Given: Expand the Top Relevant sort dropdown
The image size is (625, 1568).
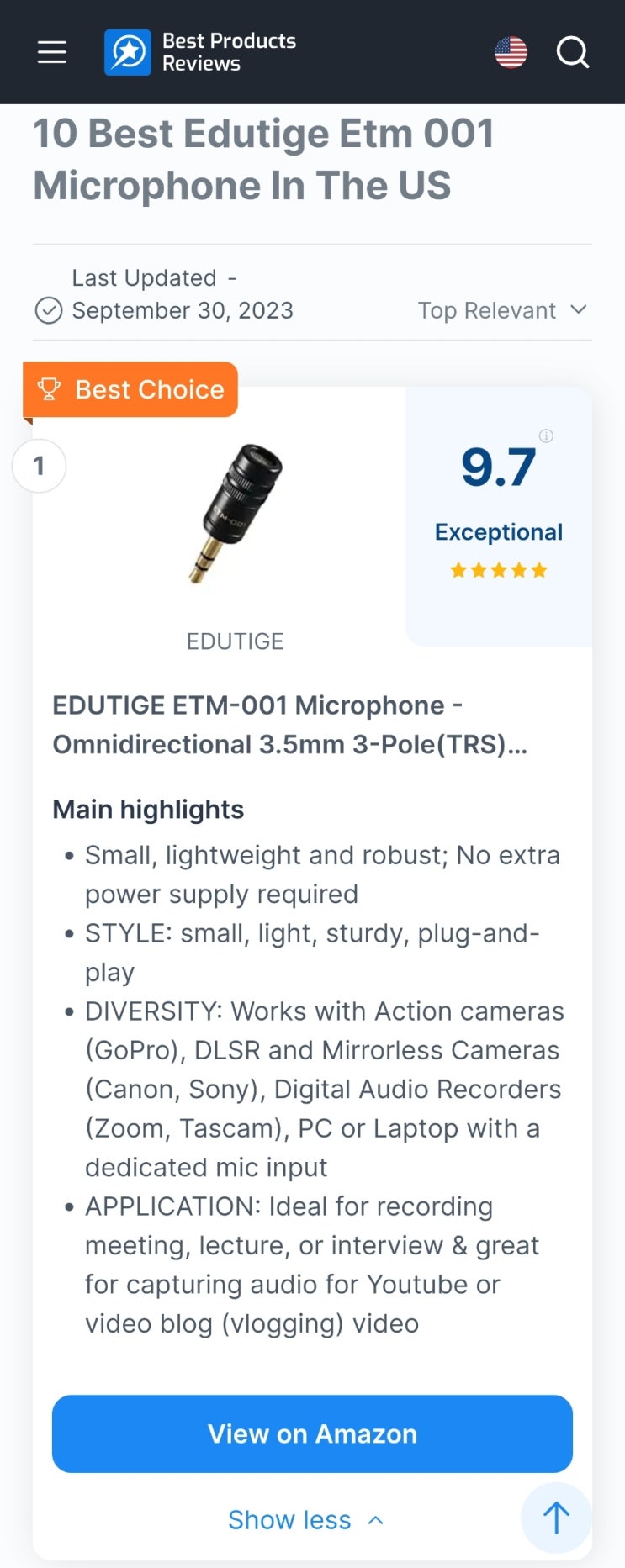Looking at the screenshot, I should [502, 310].
